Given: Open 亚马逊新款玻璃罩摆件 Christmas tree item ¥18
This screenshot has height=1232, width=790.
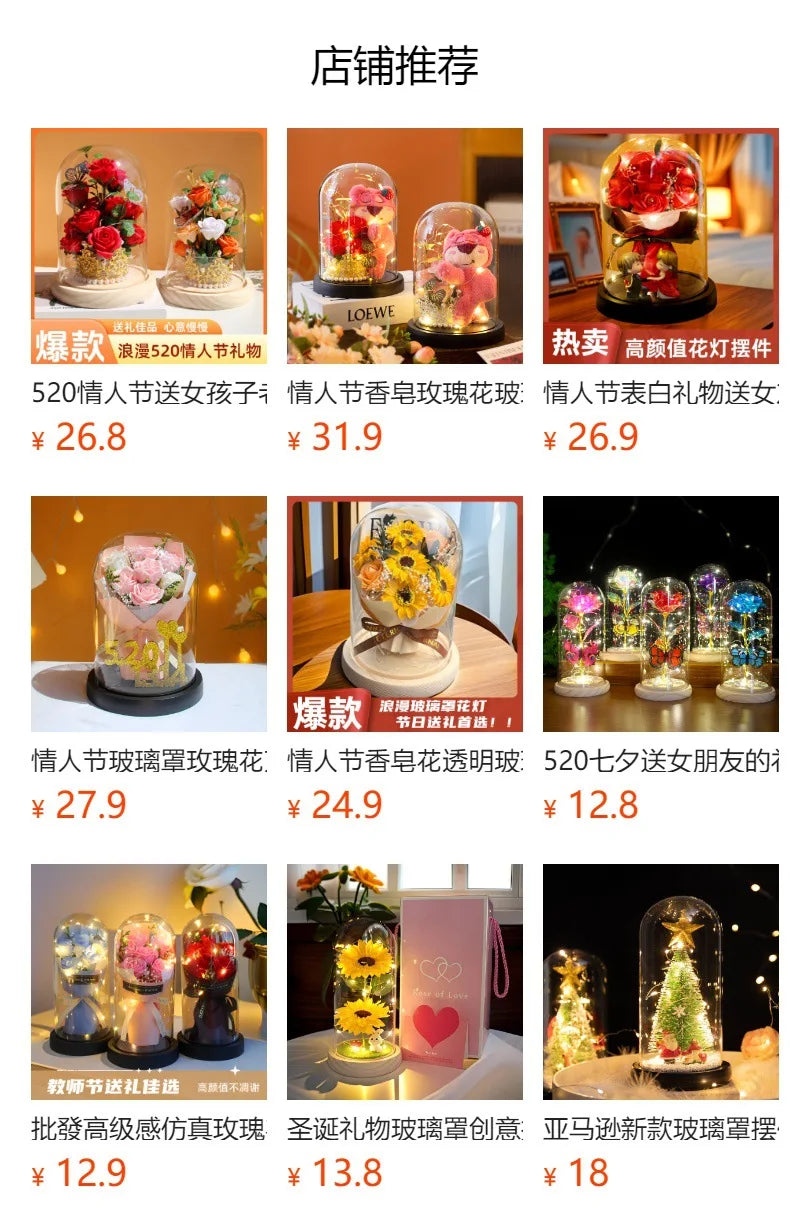Looking at the screenshot, I should coord(661,982).
